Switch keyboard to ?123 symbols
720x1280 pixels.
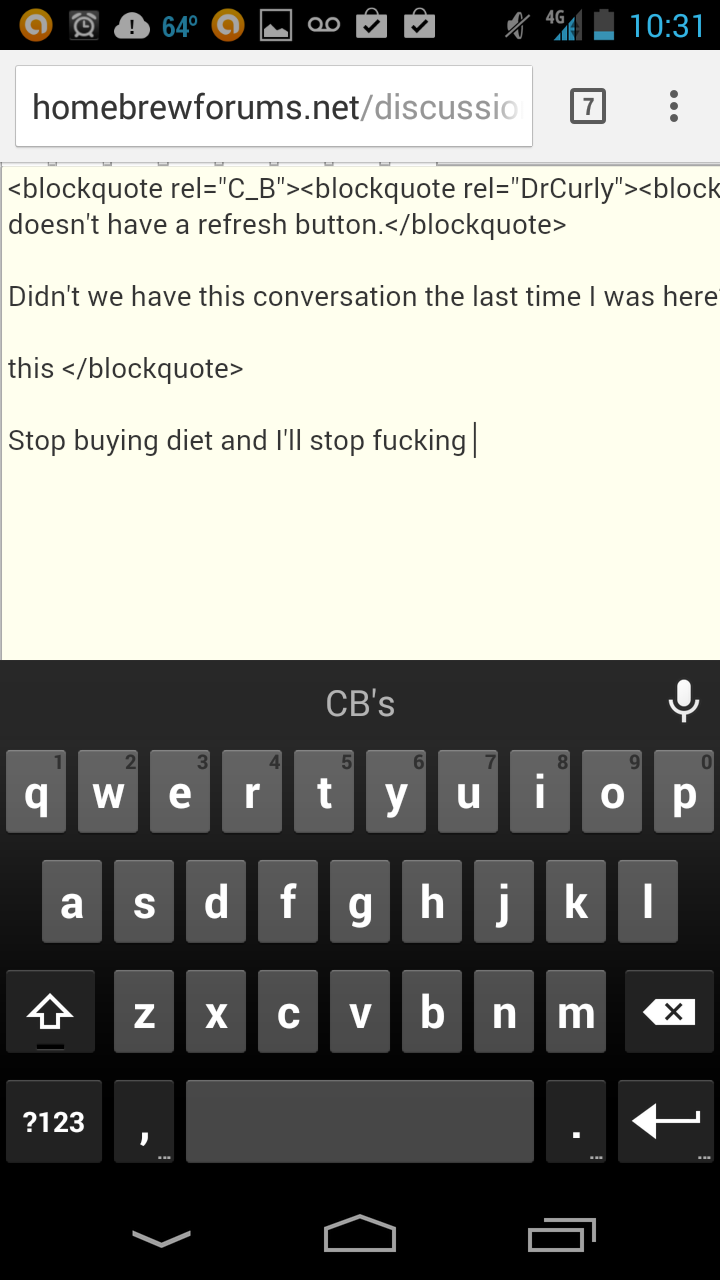click(x=54, y=1122)
